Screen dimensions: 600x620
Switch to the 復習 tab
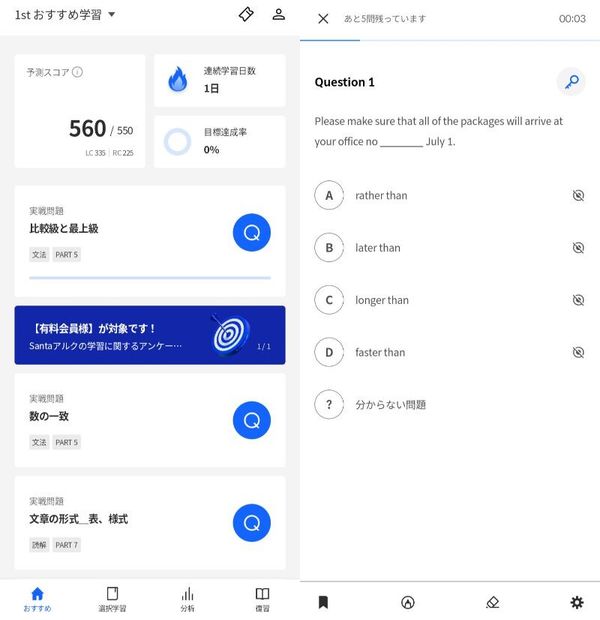click(262, 599)
